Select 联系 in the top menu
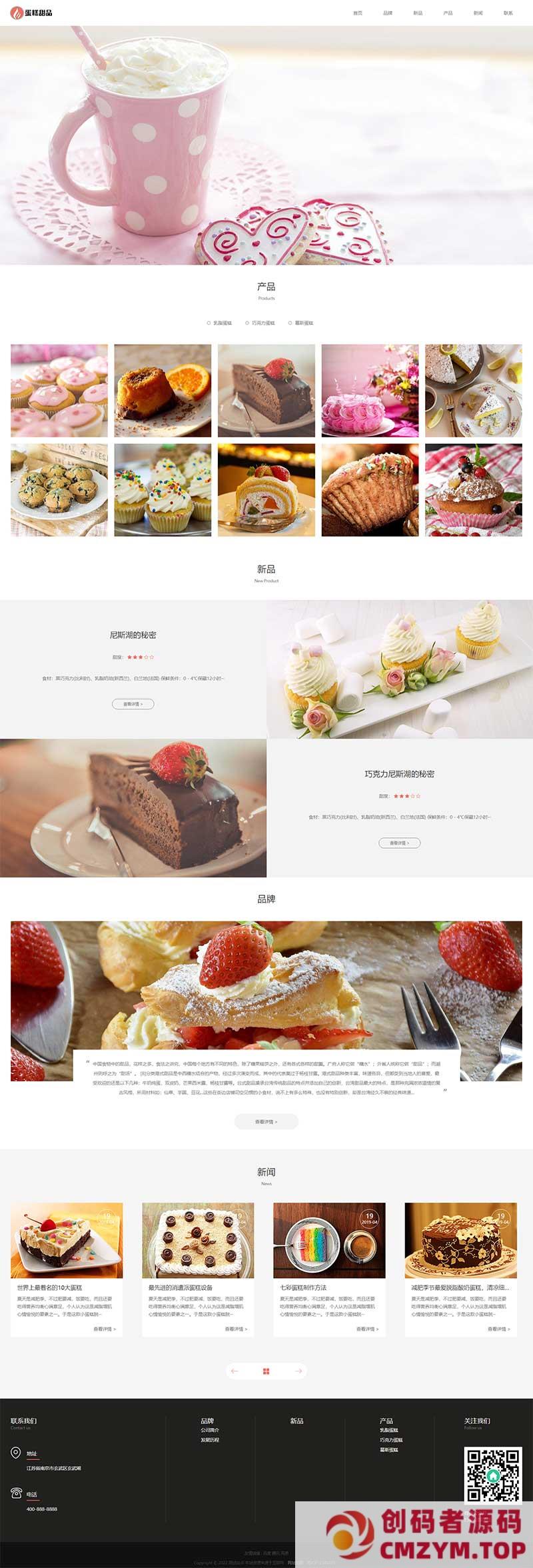The width and height of the screenshot is (533, 1568). [x=508, y=13]
